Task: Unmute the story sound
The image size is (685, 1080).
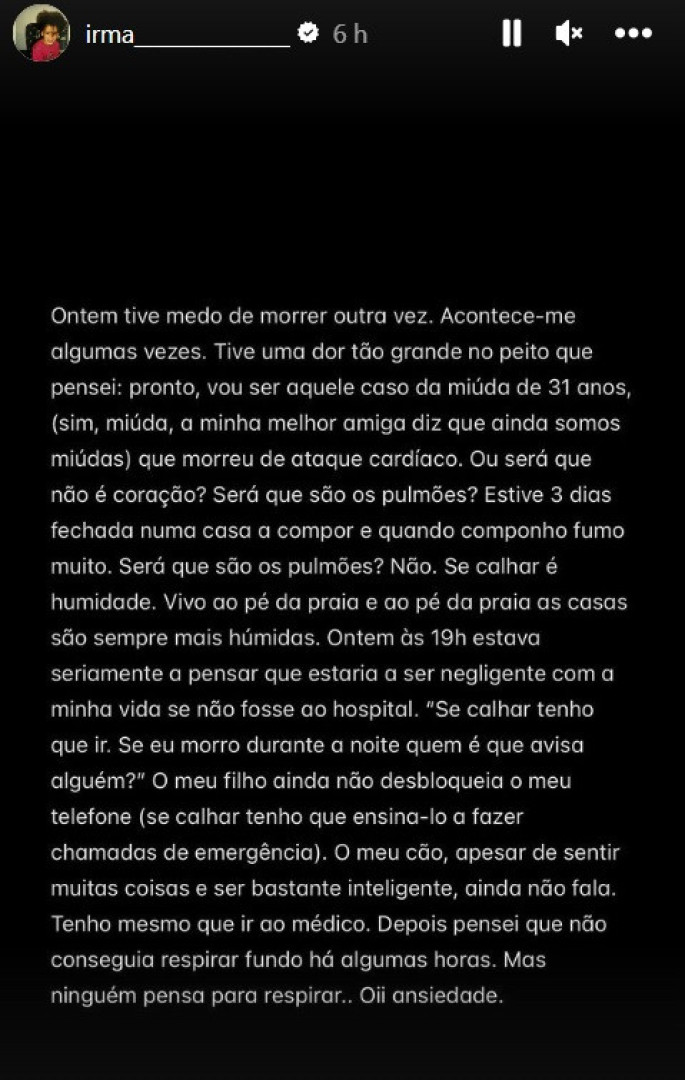Action: 568,33
